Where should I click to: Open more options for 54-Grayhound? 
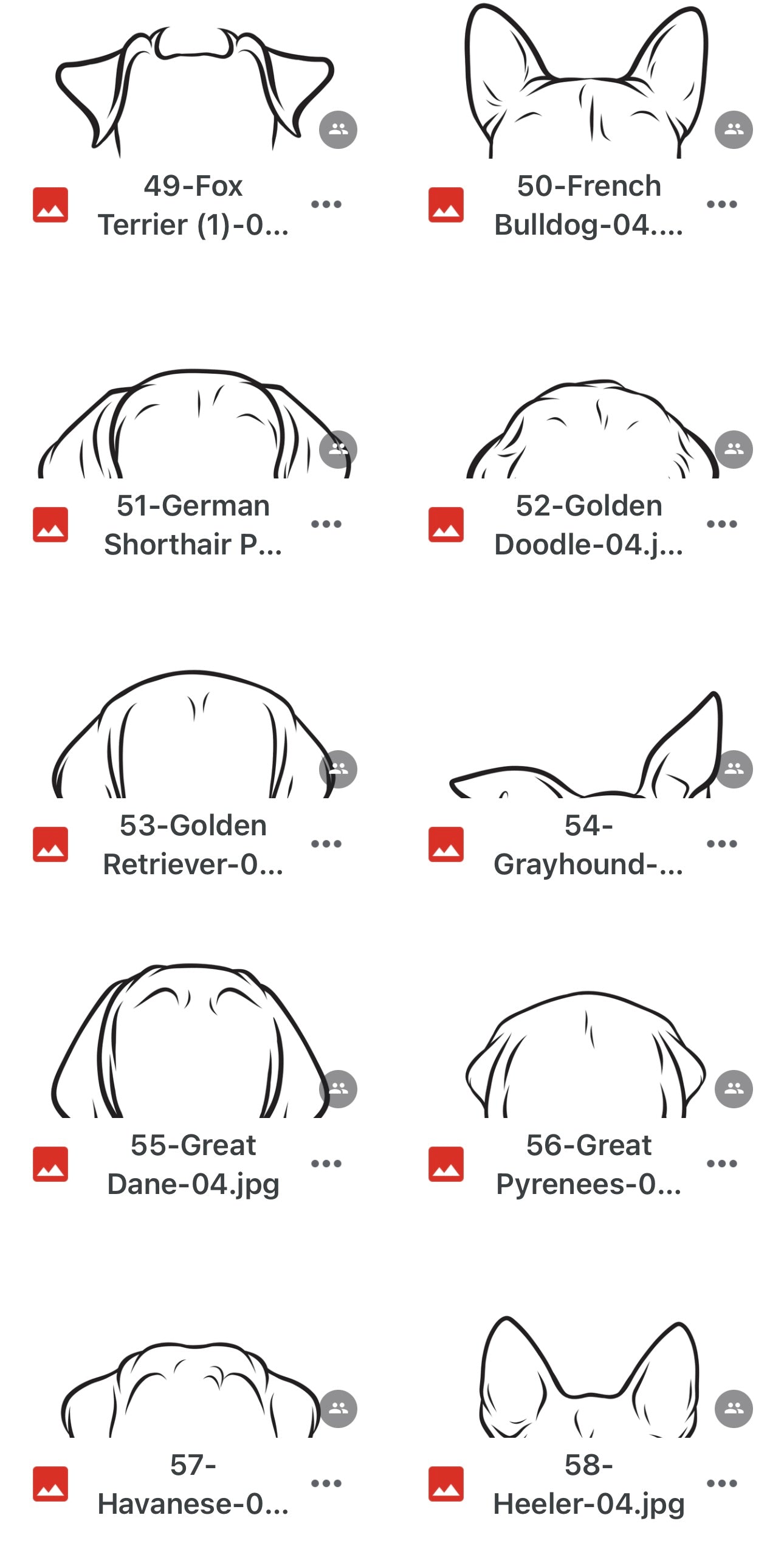tap(722, 844)
